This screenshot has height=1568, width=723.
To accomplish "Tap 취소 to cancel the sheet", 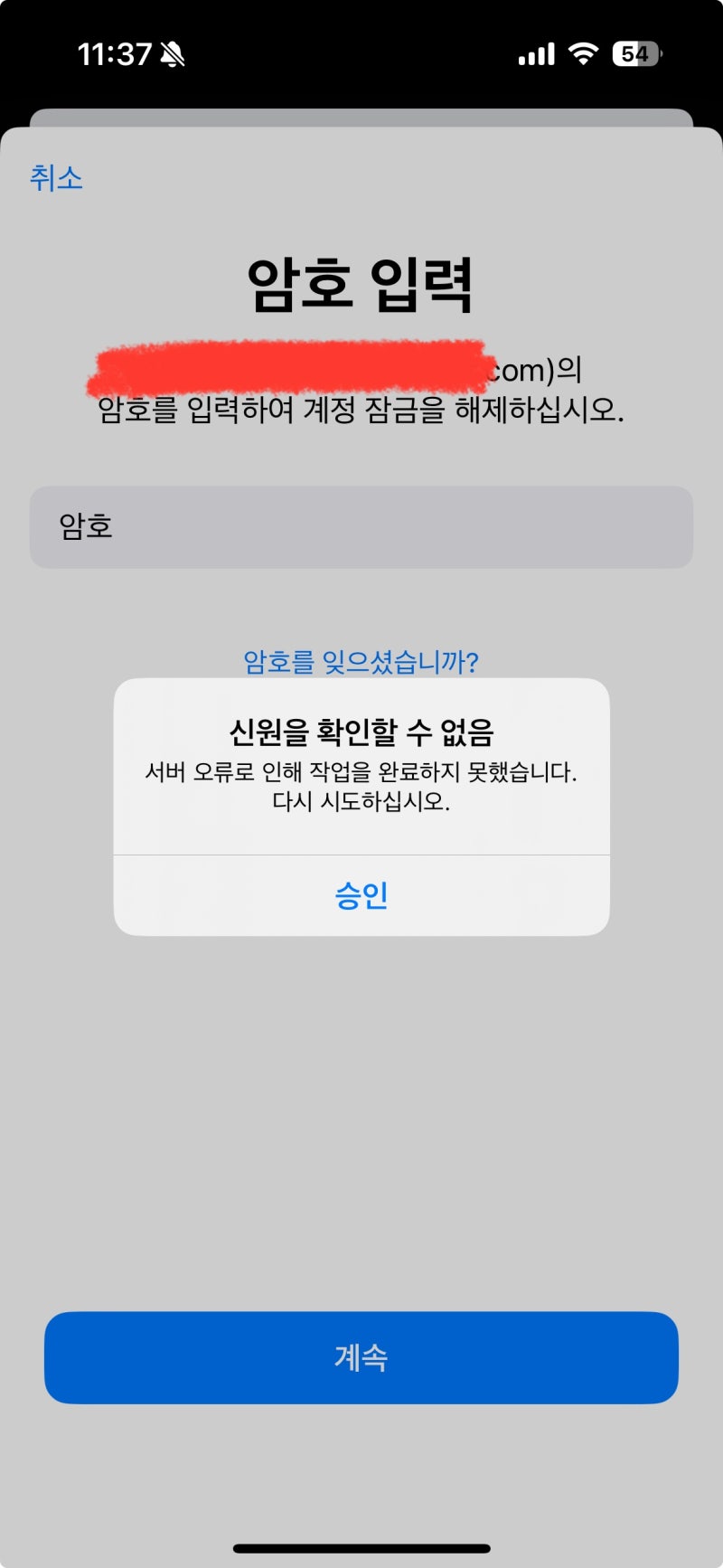I will [x=56, y=179].
